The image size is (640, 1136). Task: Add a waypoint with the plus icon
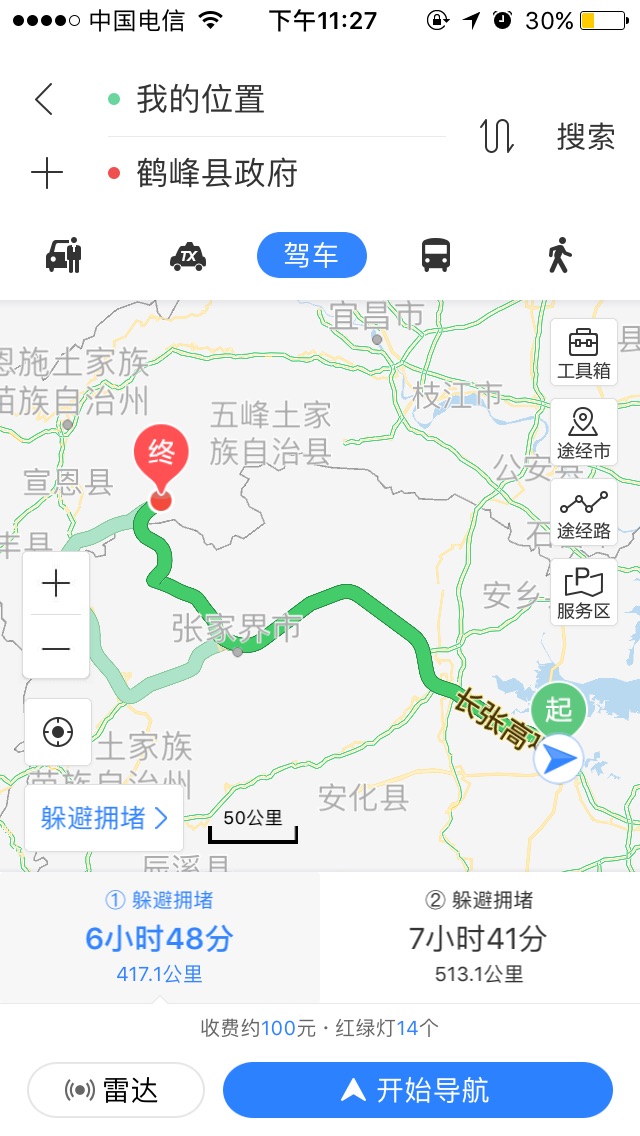pos(46,174)
